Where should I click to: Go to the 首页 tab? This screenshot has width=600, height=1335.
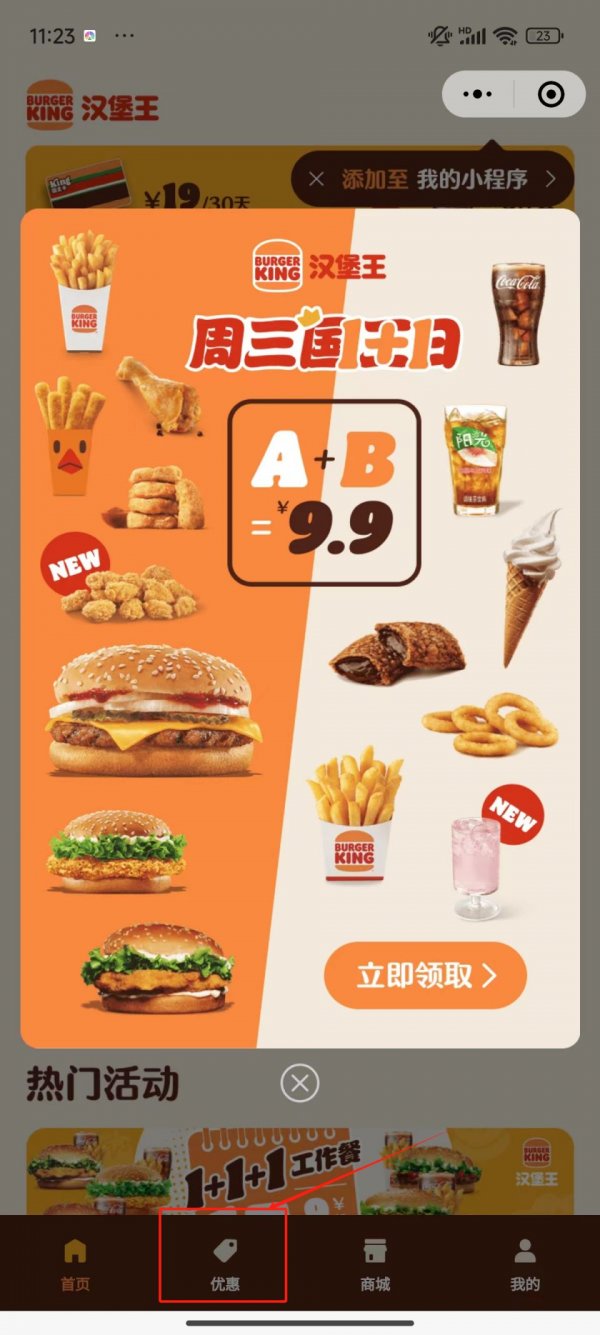pos(75,1263)
